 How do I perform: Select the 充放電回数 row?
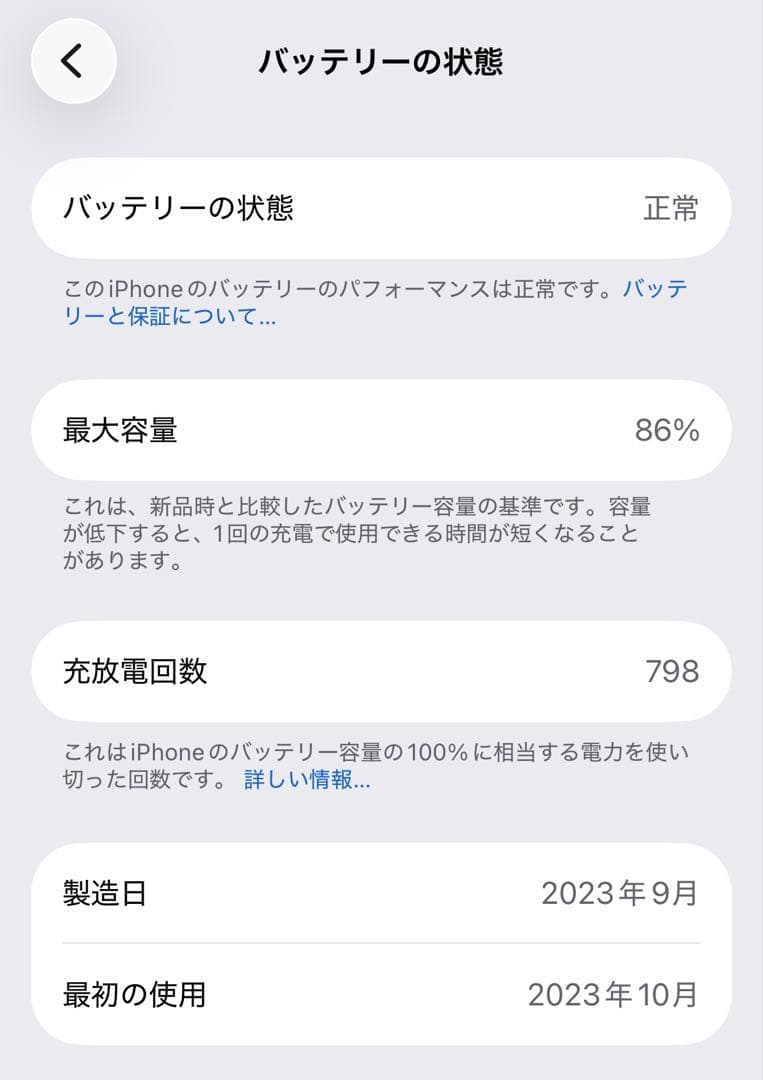(380, 671)
